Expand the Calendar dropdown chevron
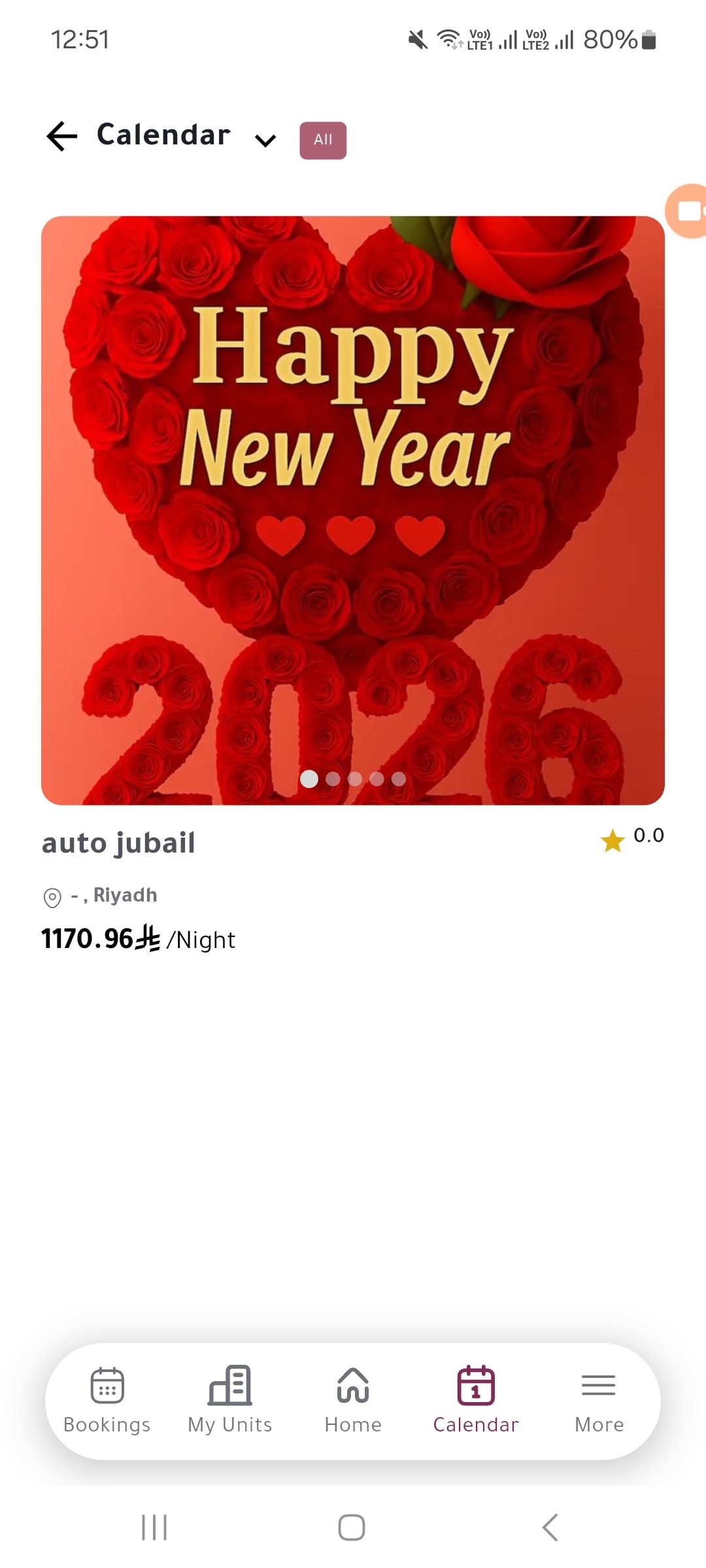This screenshot has width=706, height=1568. tap(265, 140)
